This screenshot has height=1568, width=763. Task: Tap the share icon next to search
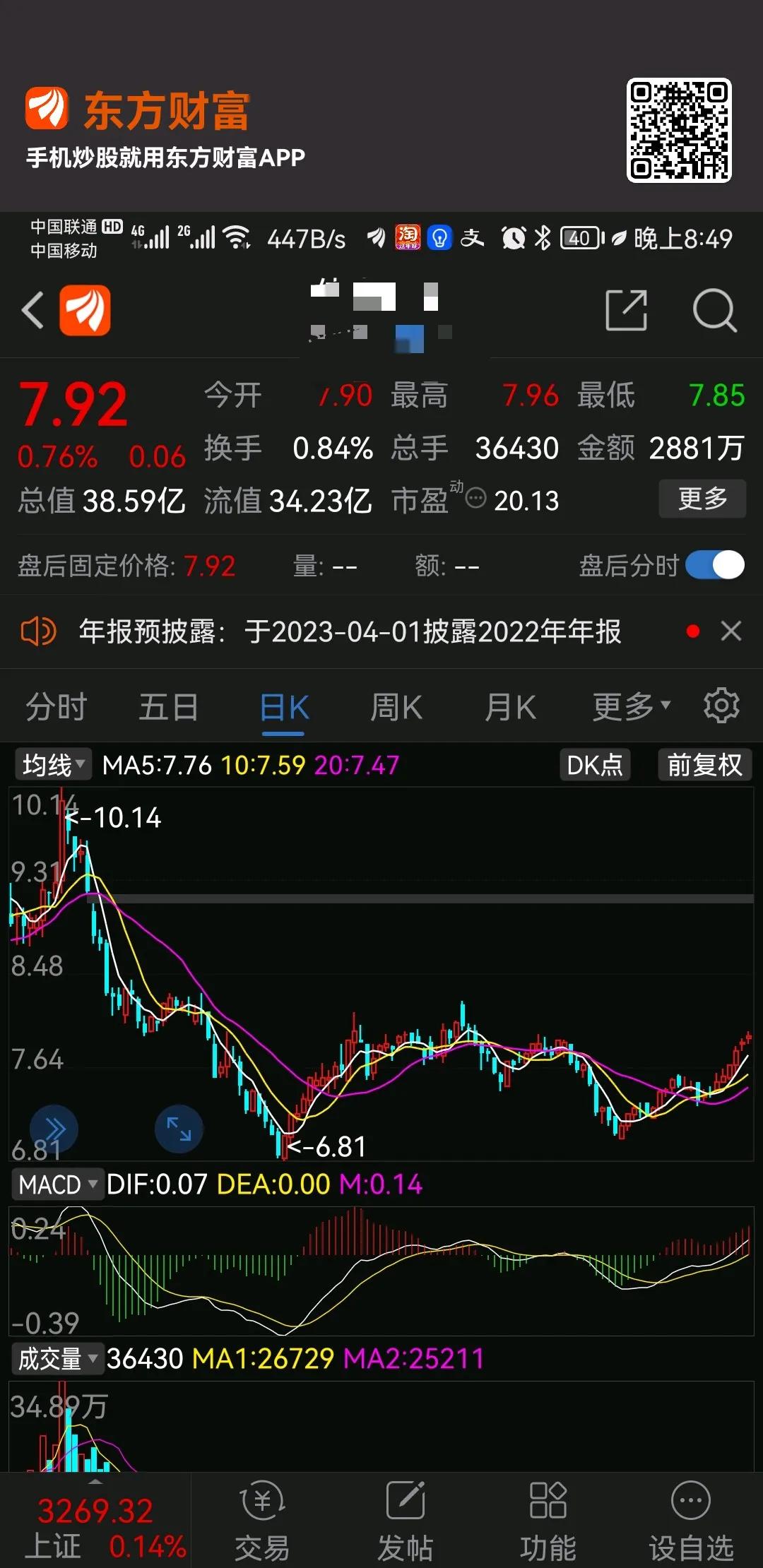point(627,311)
